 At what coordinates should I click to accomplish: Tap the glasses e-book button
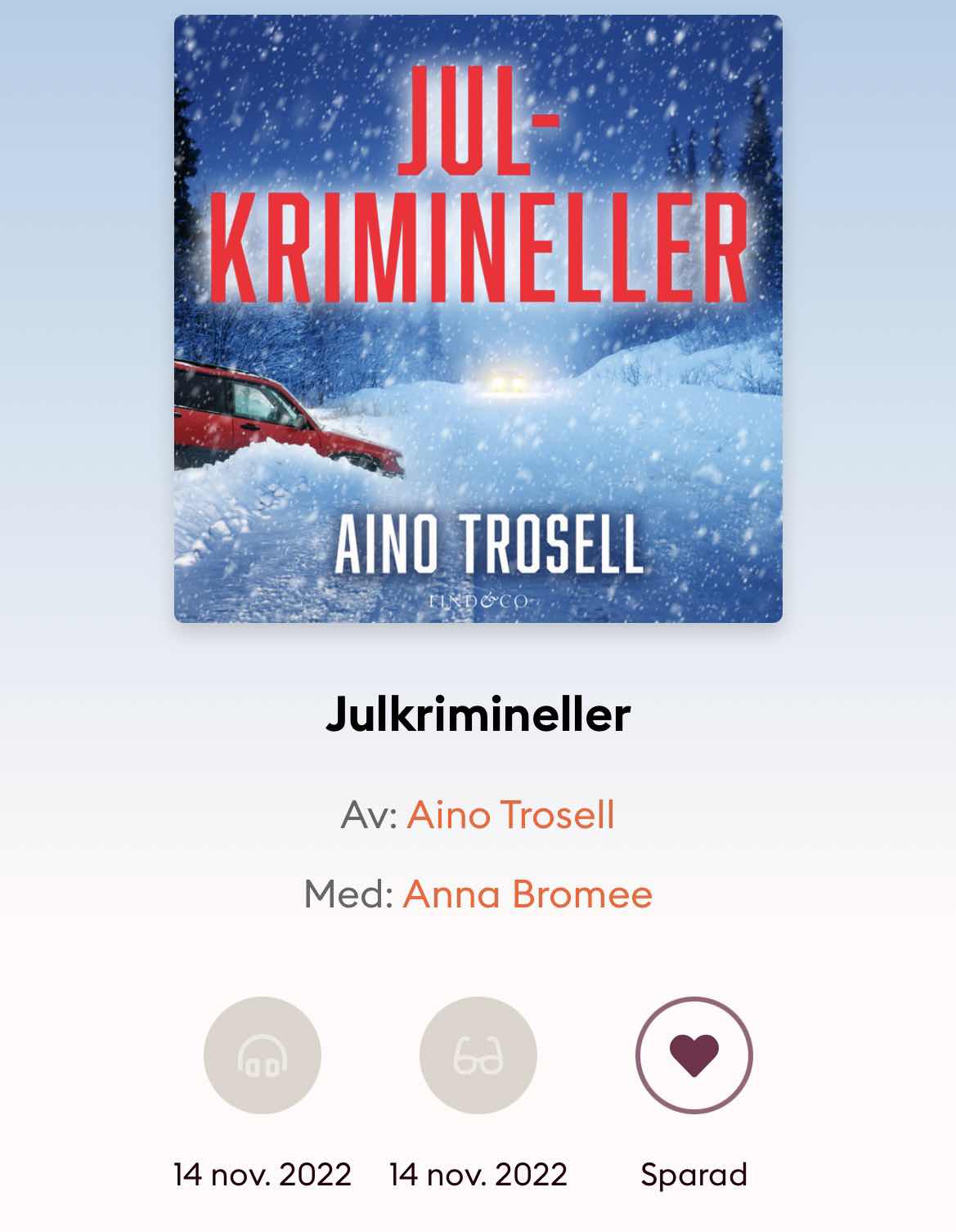tap(478, 1055)
